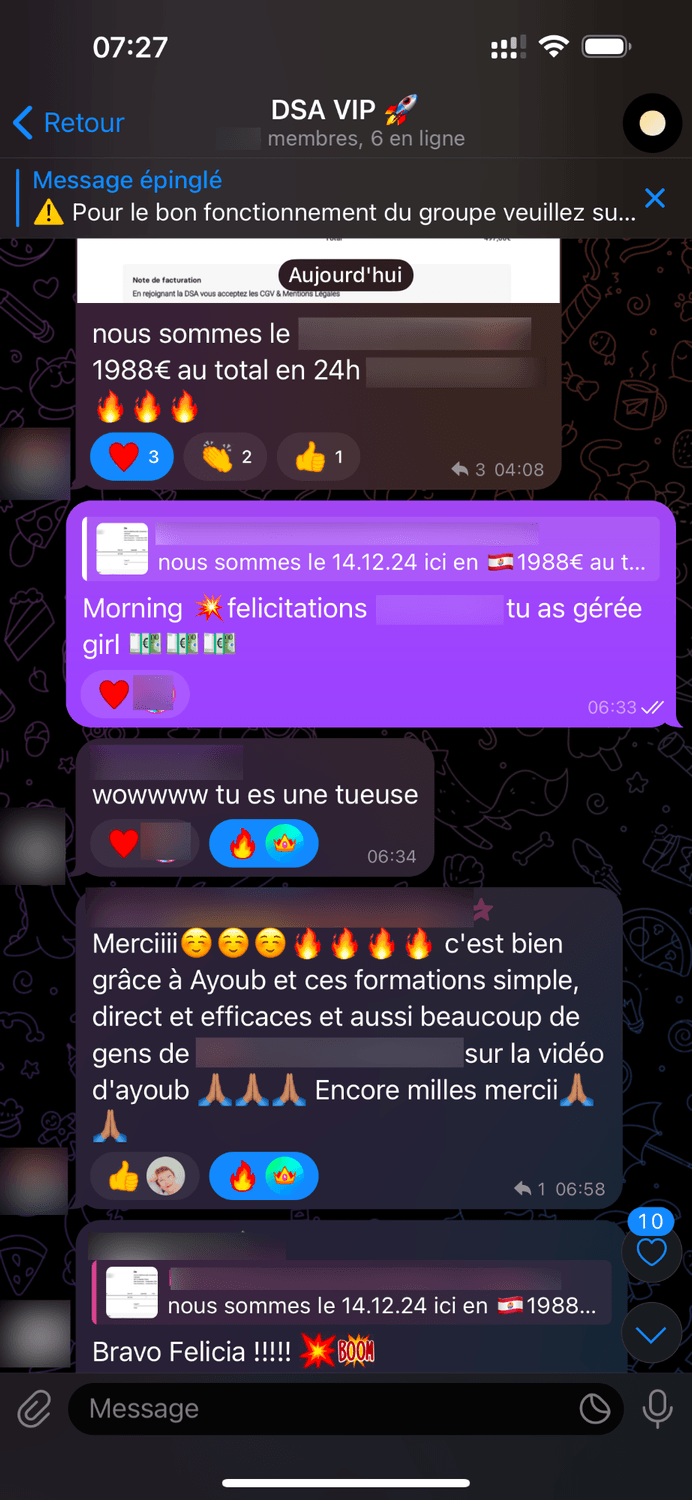Jump to the latest messages arrow
This screenshot has height=1500, width=692.
[651, 1335]
